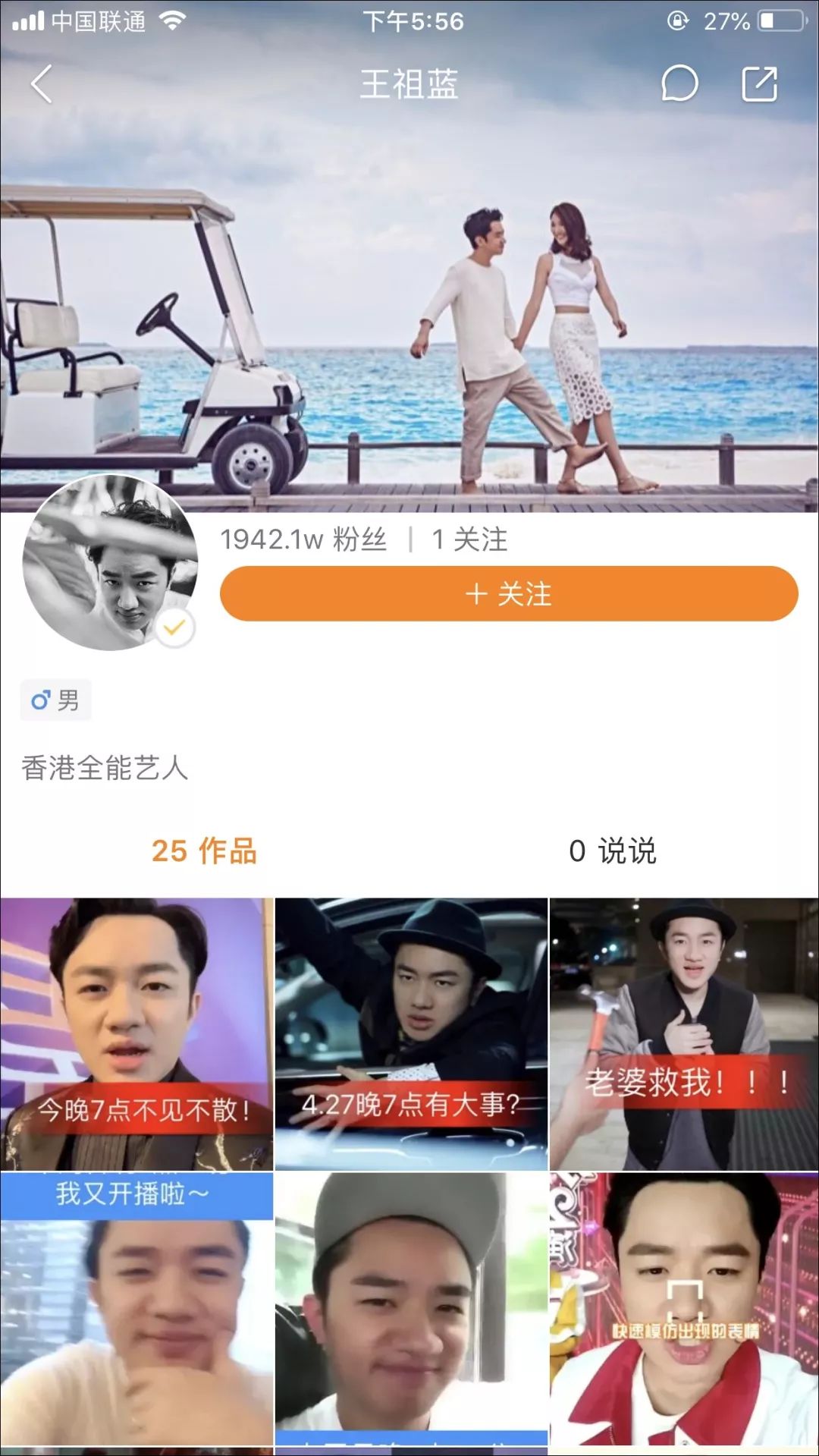Open video titled 4.27晚7点有大事?
The width and height of the screenshot is (819, 1456).
(410, 1033)
